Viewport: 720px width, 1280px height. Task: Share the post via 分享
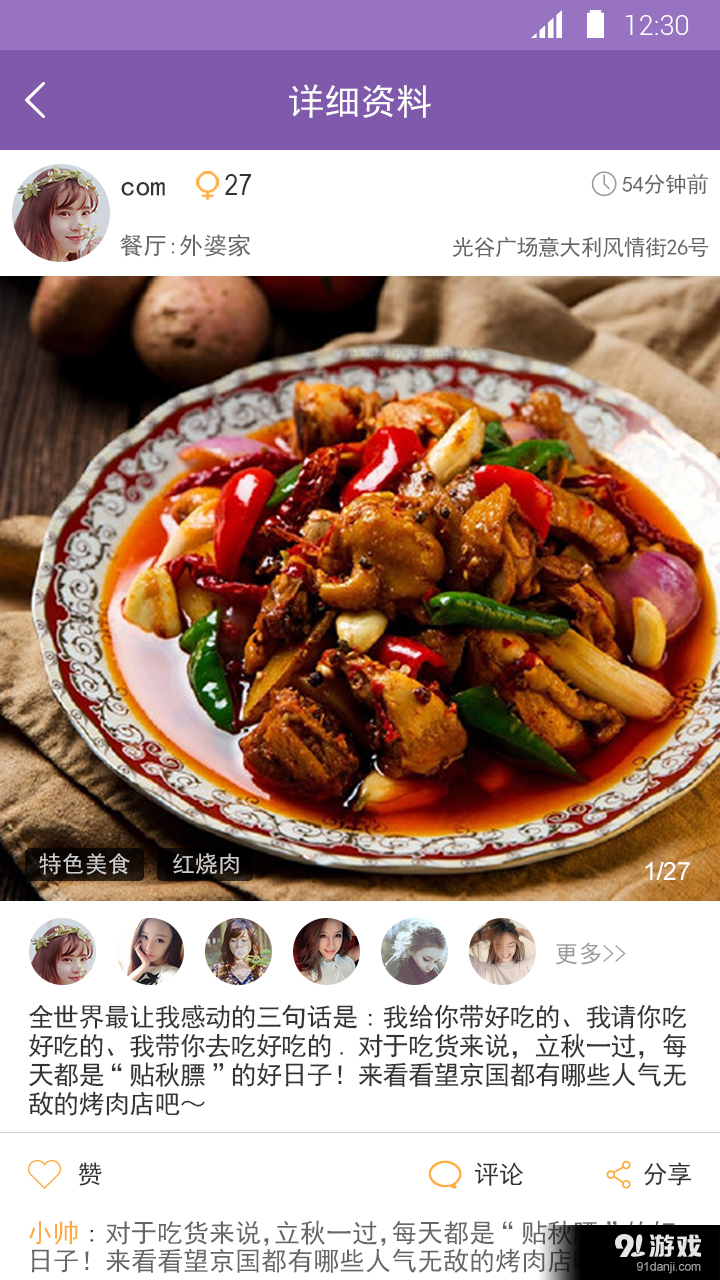coord(648,1174)
